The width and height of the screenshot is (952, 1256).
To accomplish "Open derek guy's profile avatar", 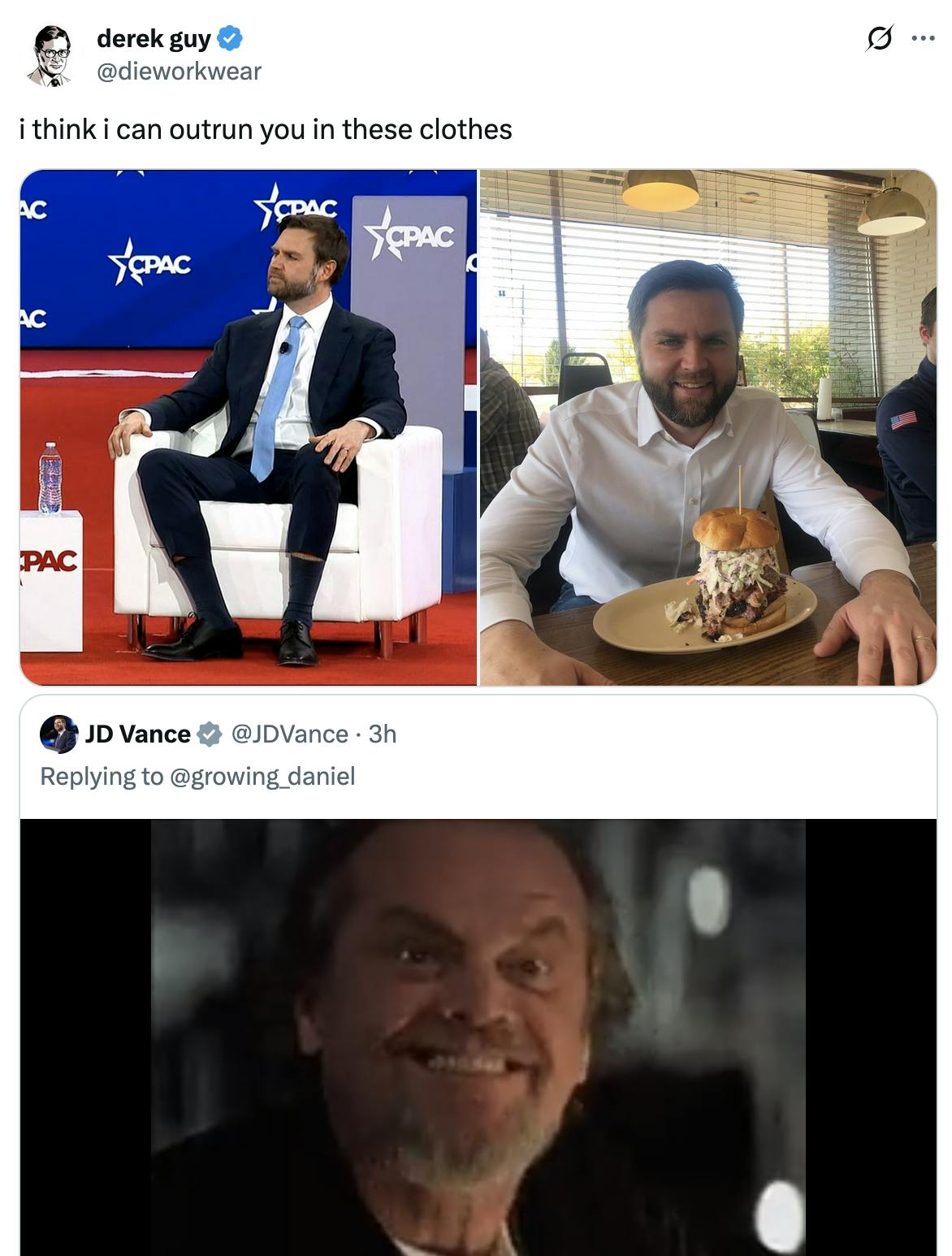I will pos(51,55).
